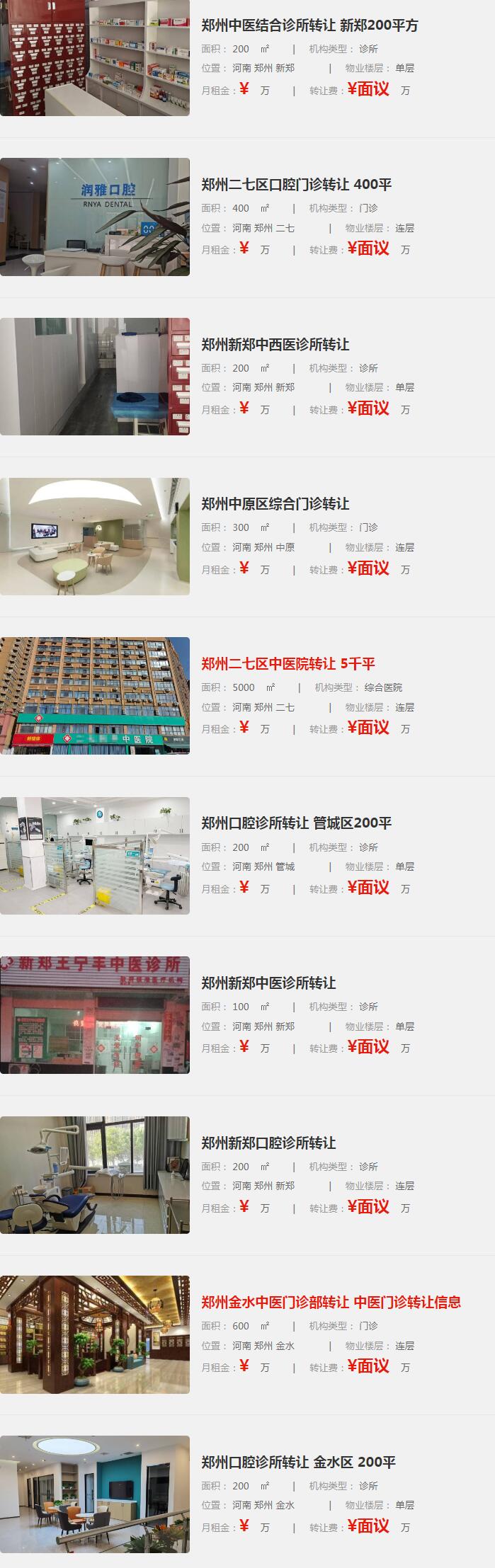The height and width of the screenshot is (1568, 495).
Task: Open listing 郑州二七区口腔门诊转让 400平
Action: tap(296, 185)
